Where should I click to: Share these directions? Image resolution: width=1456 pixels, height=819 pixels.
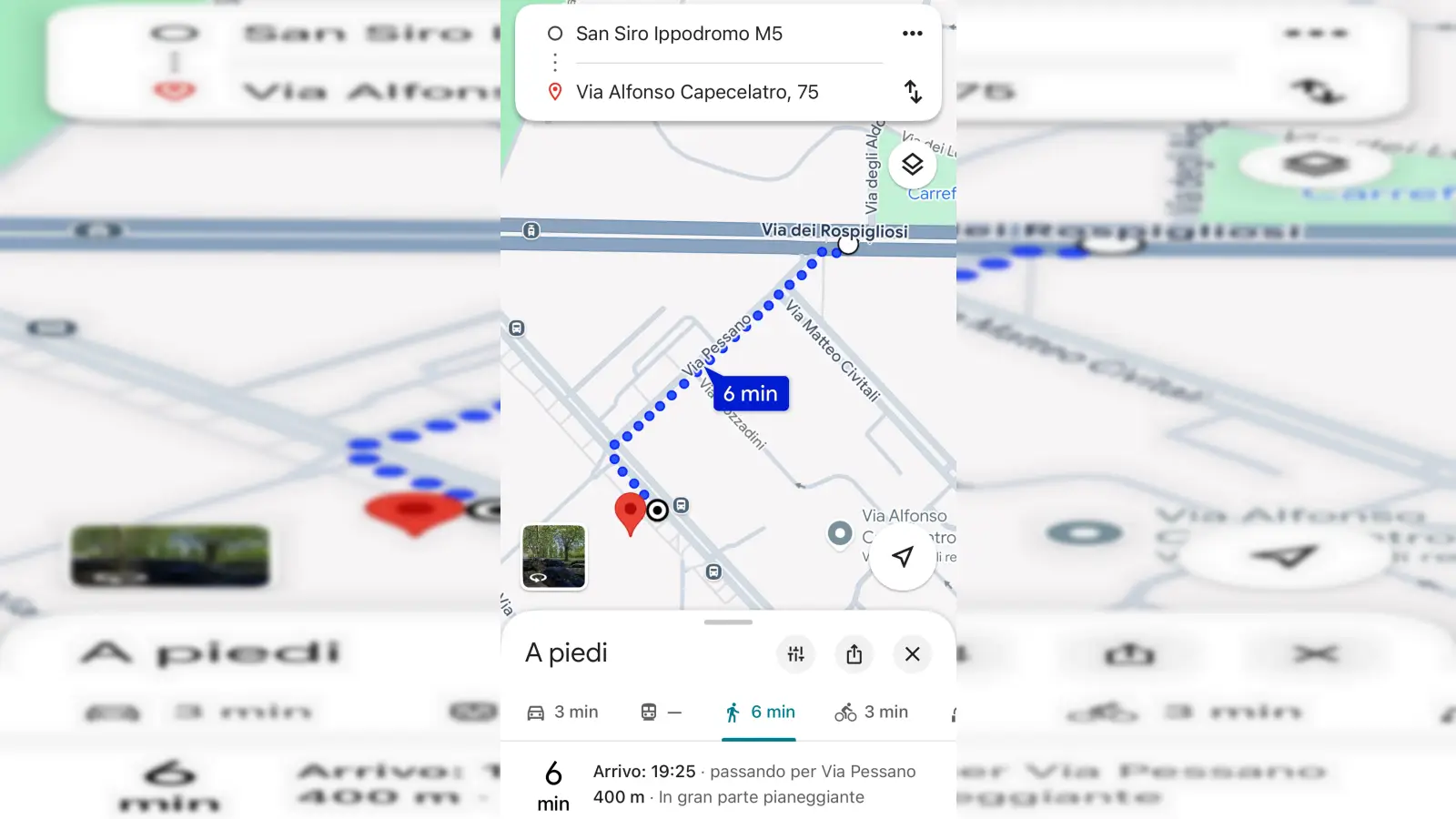click(854, 654)
